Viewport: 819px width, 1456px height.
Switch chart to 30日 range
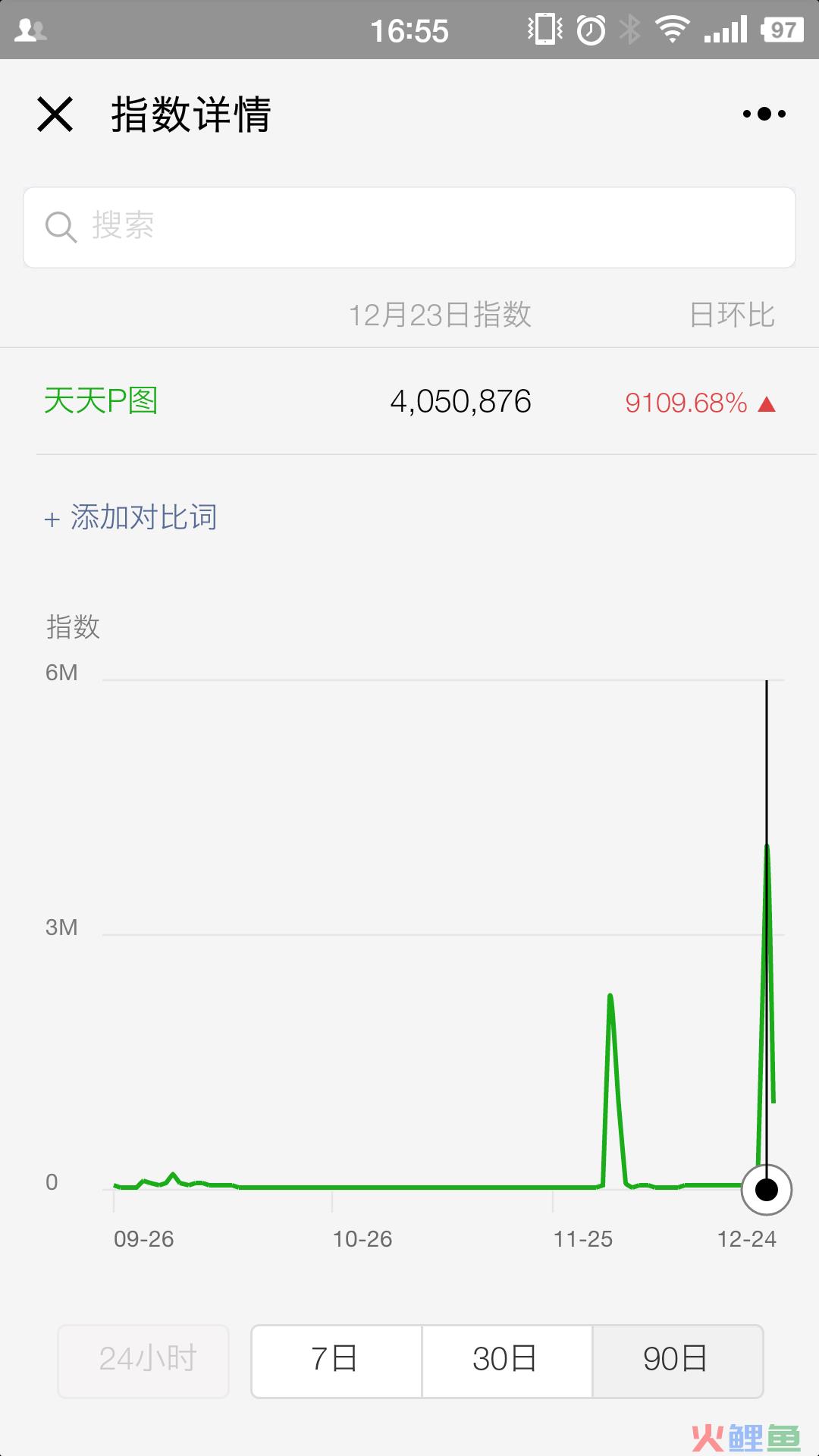[x=506, y=1361]
